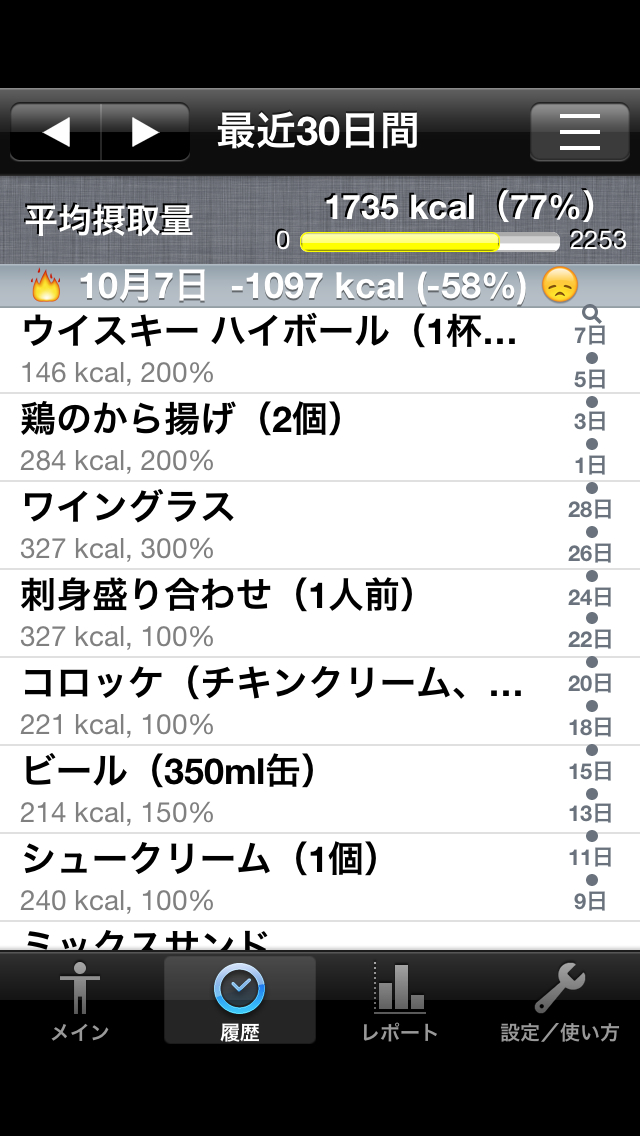Go to the next period arrow
The width and height of the screenshot is (640, 1136).
(x=146, y=132)
